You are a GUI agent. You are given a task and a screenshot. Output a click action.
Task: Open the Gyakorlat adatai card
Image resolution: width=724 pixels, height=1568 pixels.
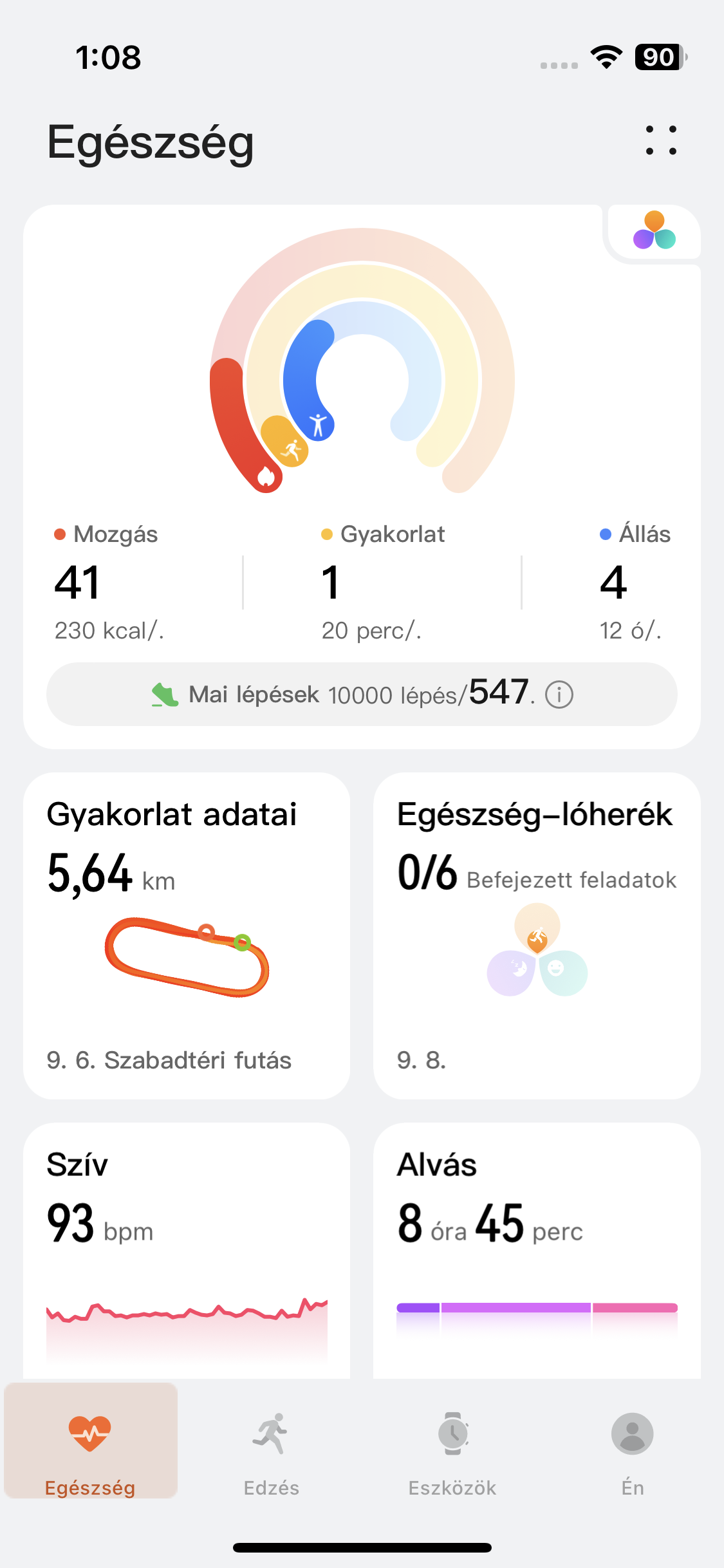pos(187,936)
